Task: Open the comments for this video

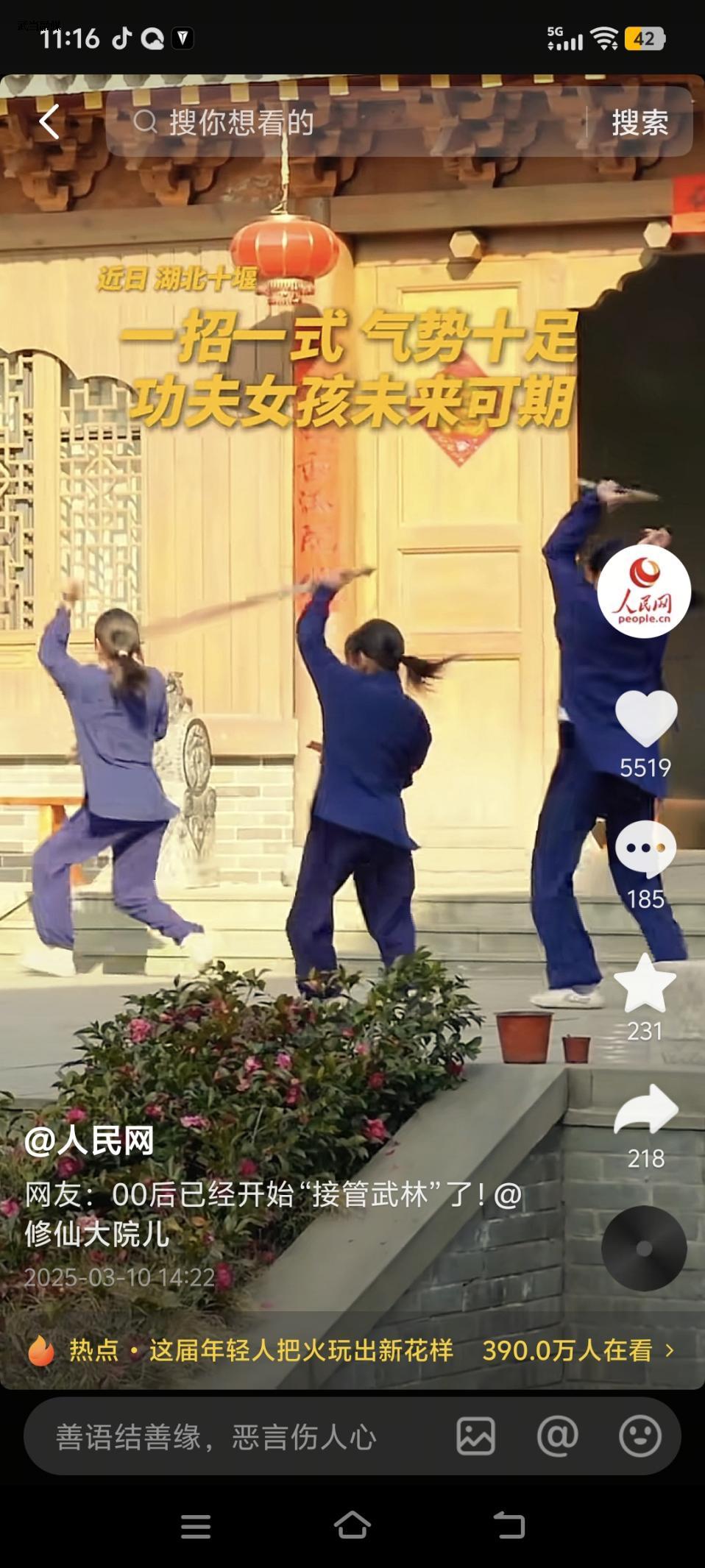Action: (645, 849)
